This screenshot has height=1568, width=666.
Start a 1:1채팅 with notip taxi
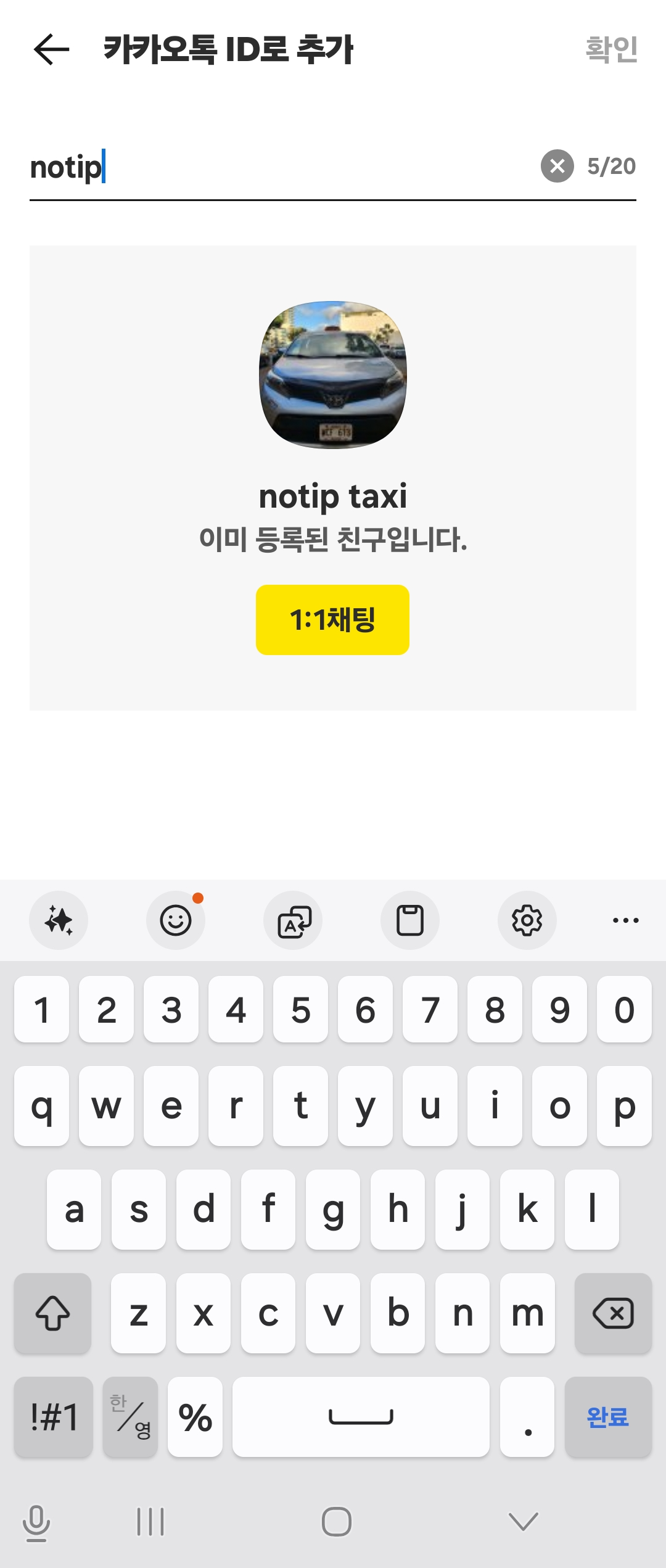point(332,619)
